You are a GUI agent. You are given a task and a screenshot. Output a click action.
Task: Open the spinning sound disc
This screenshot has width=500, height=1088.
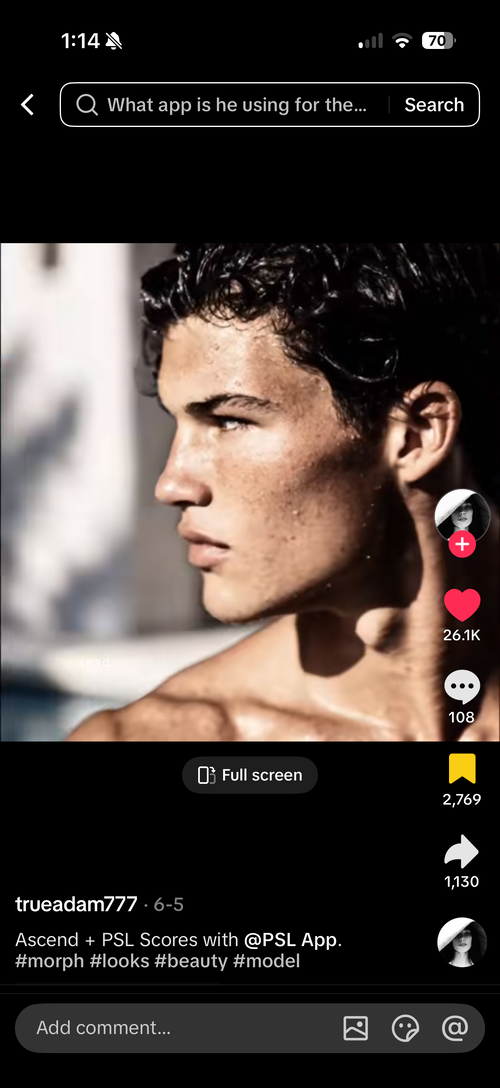[x=462, y=942]
